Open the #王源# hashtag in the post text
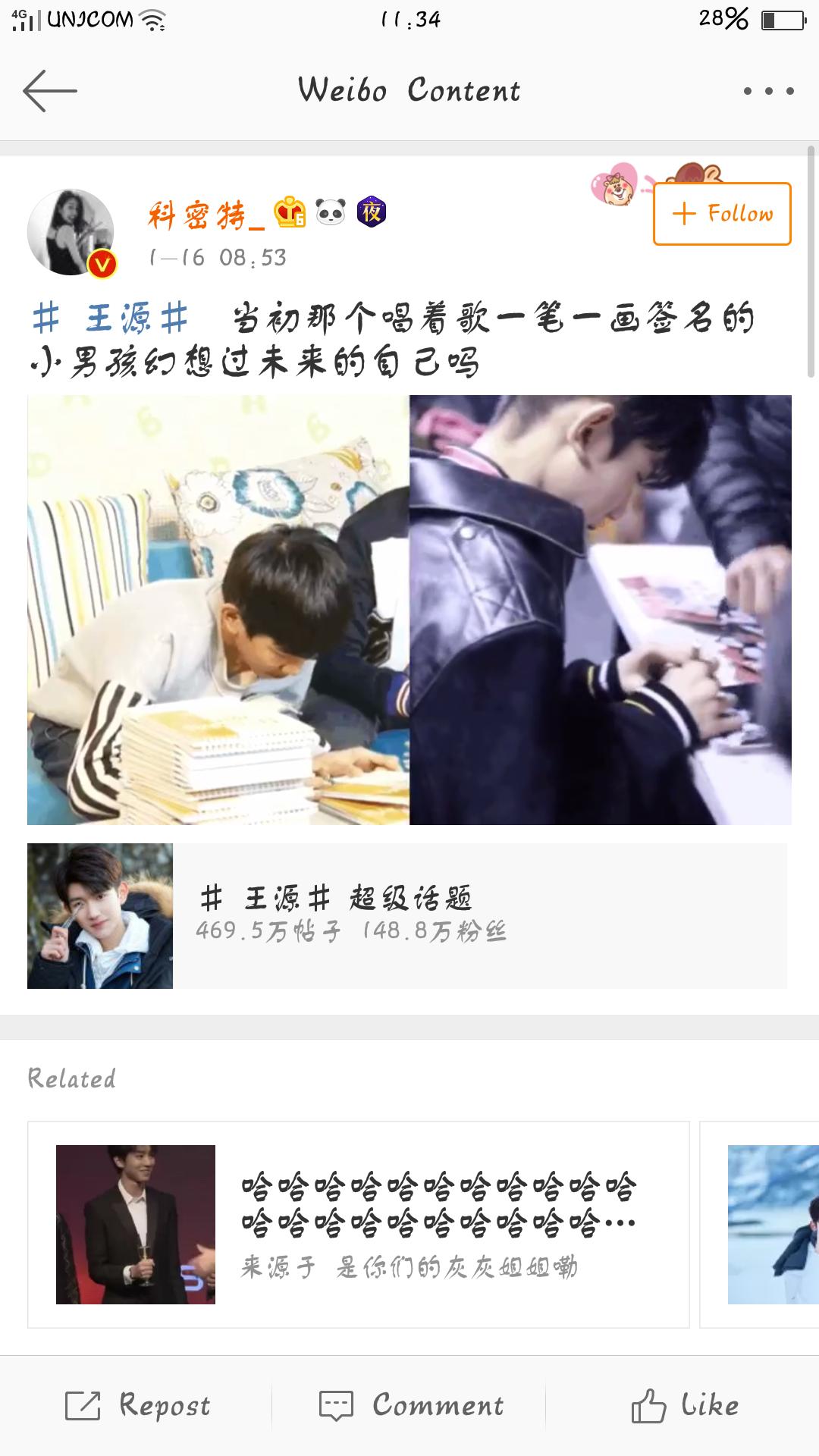The width and height of the screenshot is (819, 1456). pos(111,318)
